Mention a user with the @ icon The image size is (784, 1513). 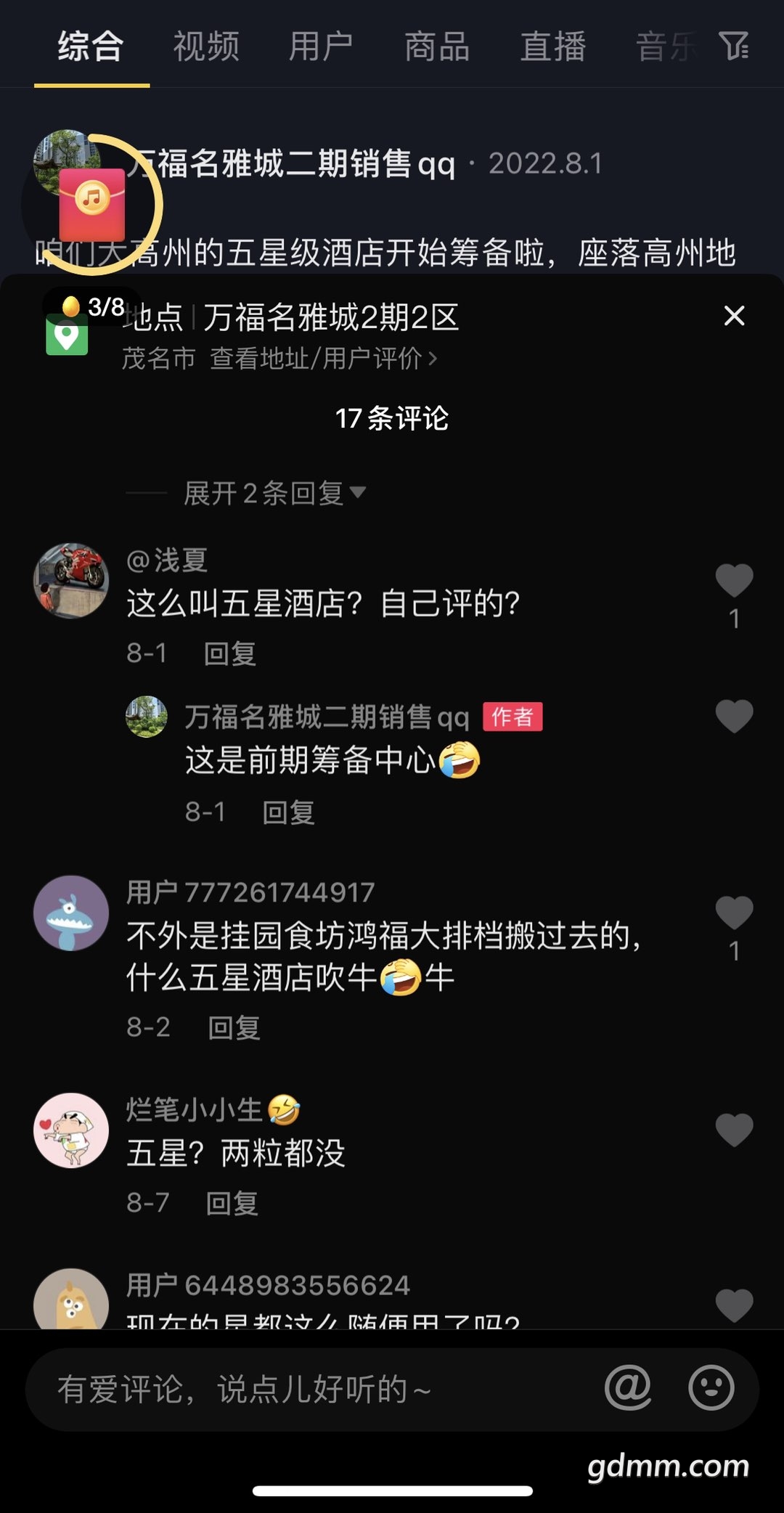point(628,1388)
